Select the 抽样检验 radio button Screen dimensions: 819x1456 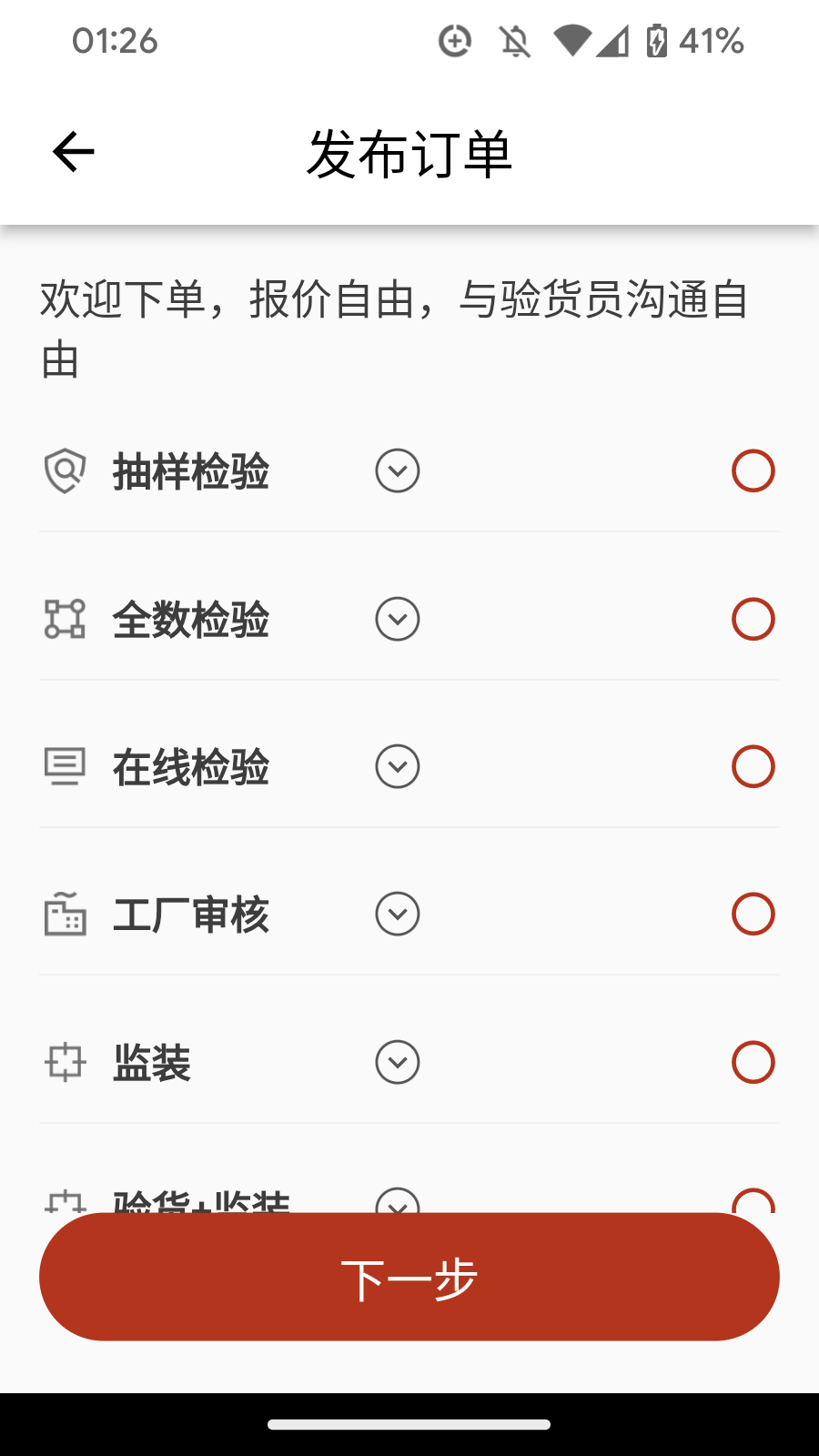click(753, 470)
